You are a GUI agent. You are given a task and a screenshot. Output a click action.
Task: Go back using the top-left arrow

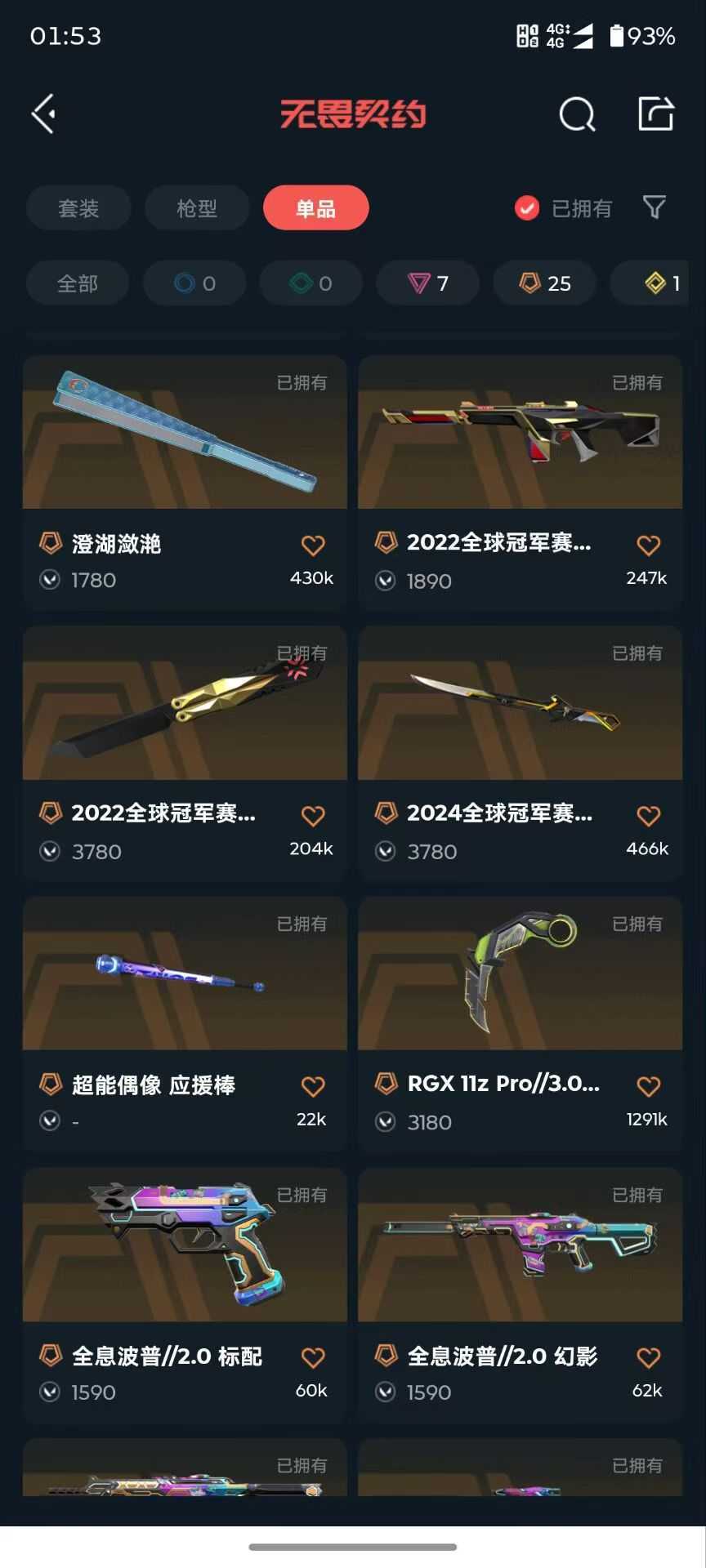[44, 114]
